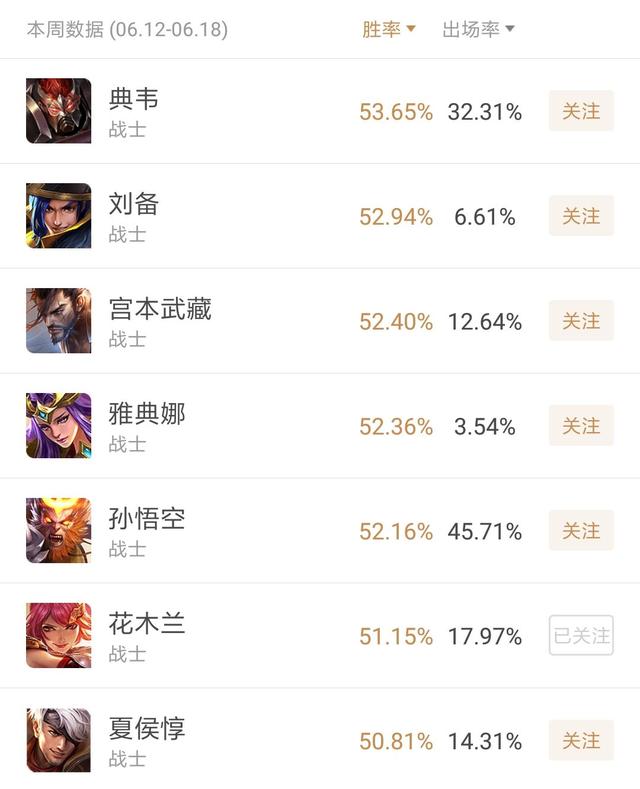Select the 花木兰 hero entry
This screenshot has height=789, width=640.
point(200,636)
